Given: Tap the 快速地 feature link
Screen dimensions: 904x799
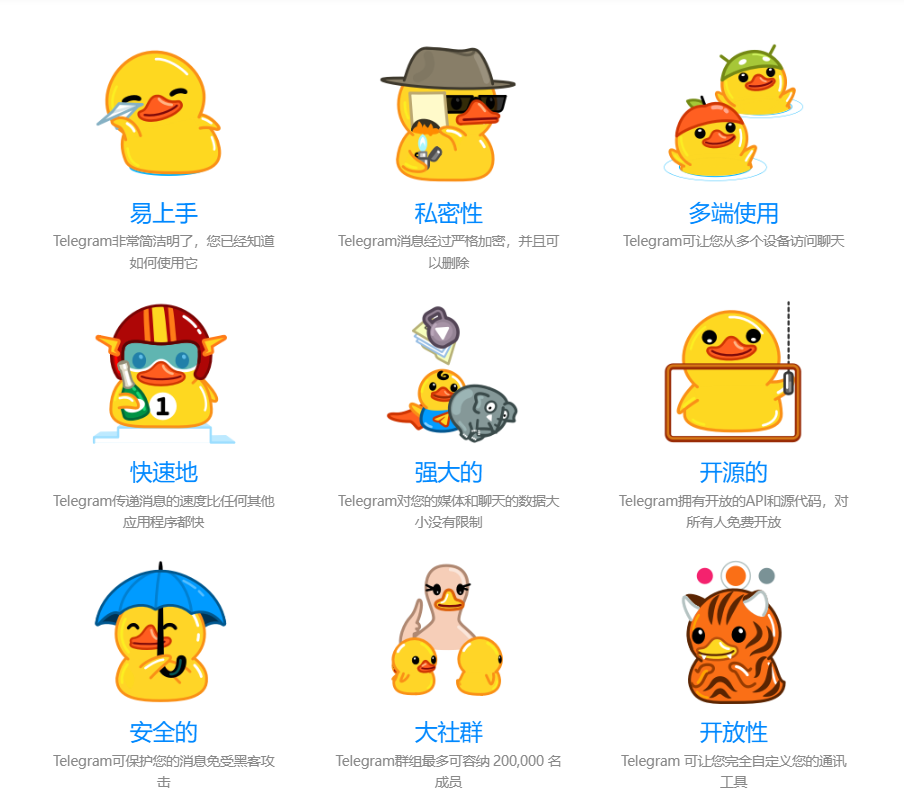Looking at the screenshot, I should click(164, 472).
